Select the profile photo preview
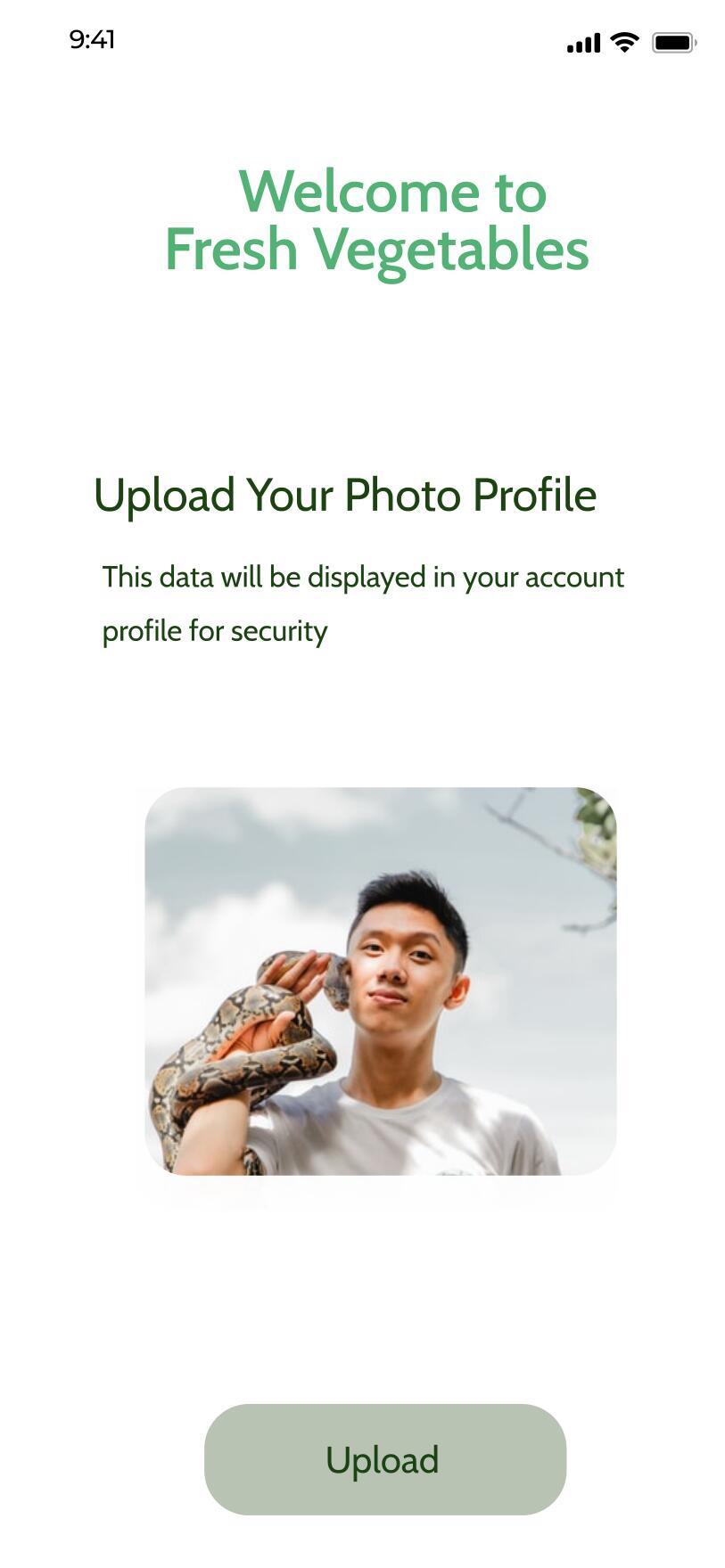 (380, 981)
